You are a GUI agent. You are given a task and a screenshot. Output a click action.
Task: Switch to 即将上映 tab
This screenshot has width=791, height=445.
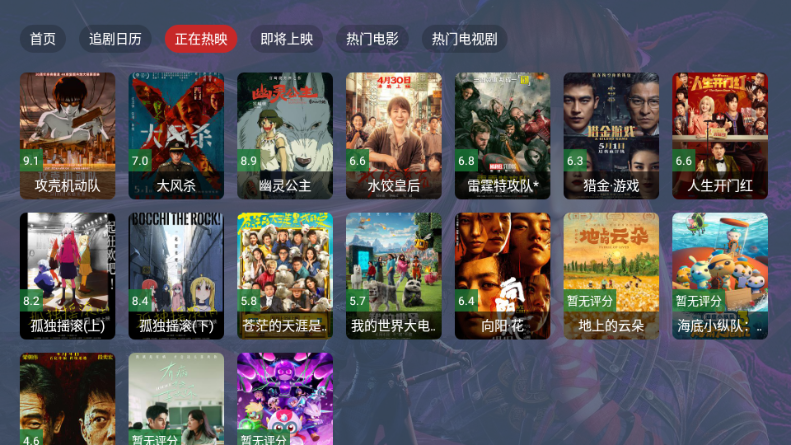pyautogui.click(x=287, y=39)
